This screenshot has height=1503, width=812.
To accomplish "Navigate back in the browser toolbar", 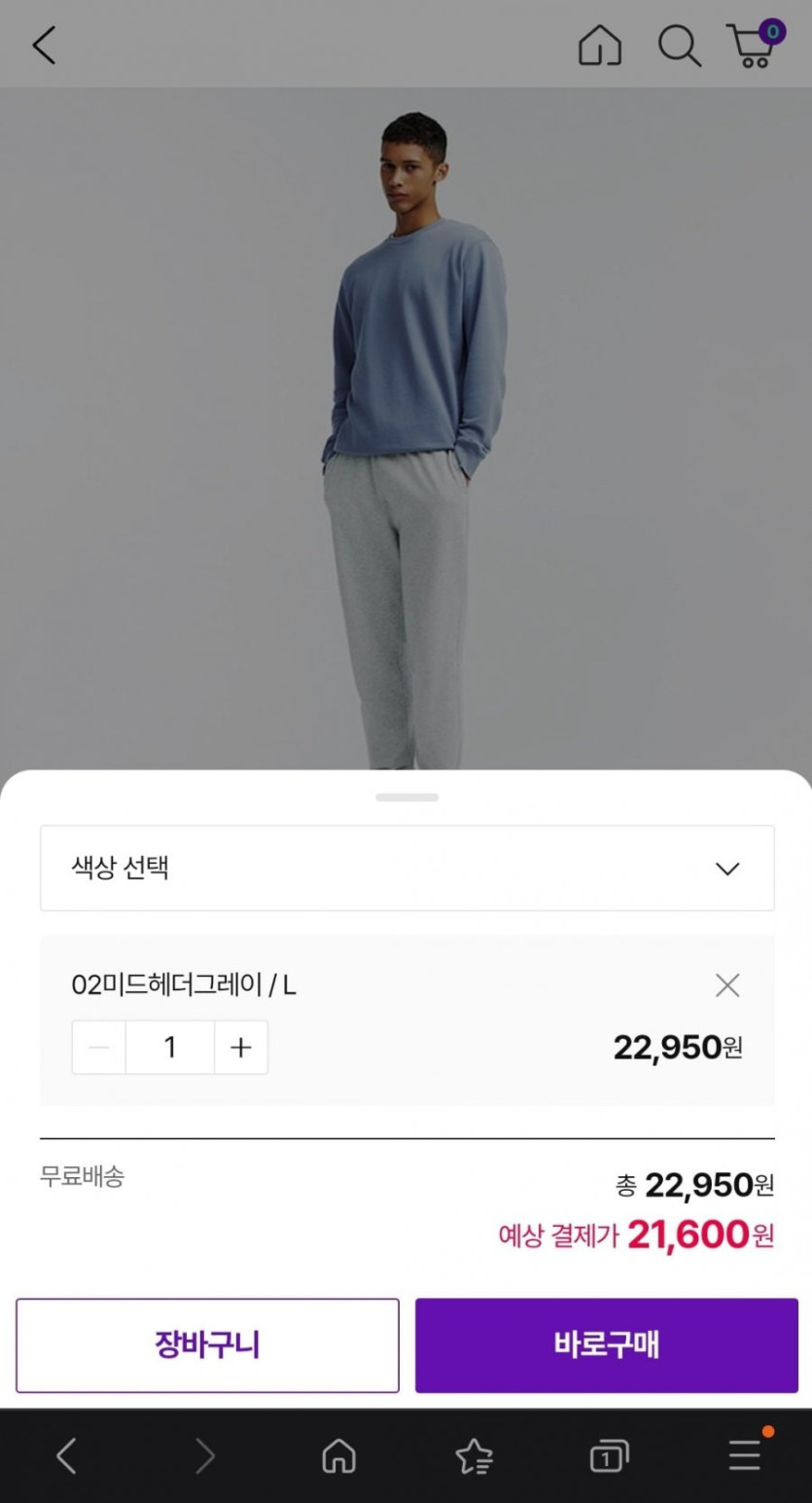I will tap(66, 1456).
